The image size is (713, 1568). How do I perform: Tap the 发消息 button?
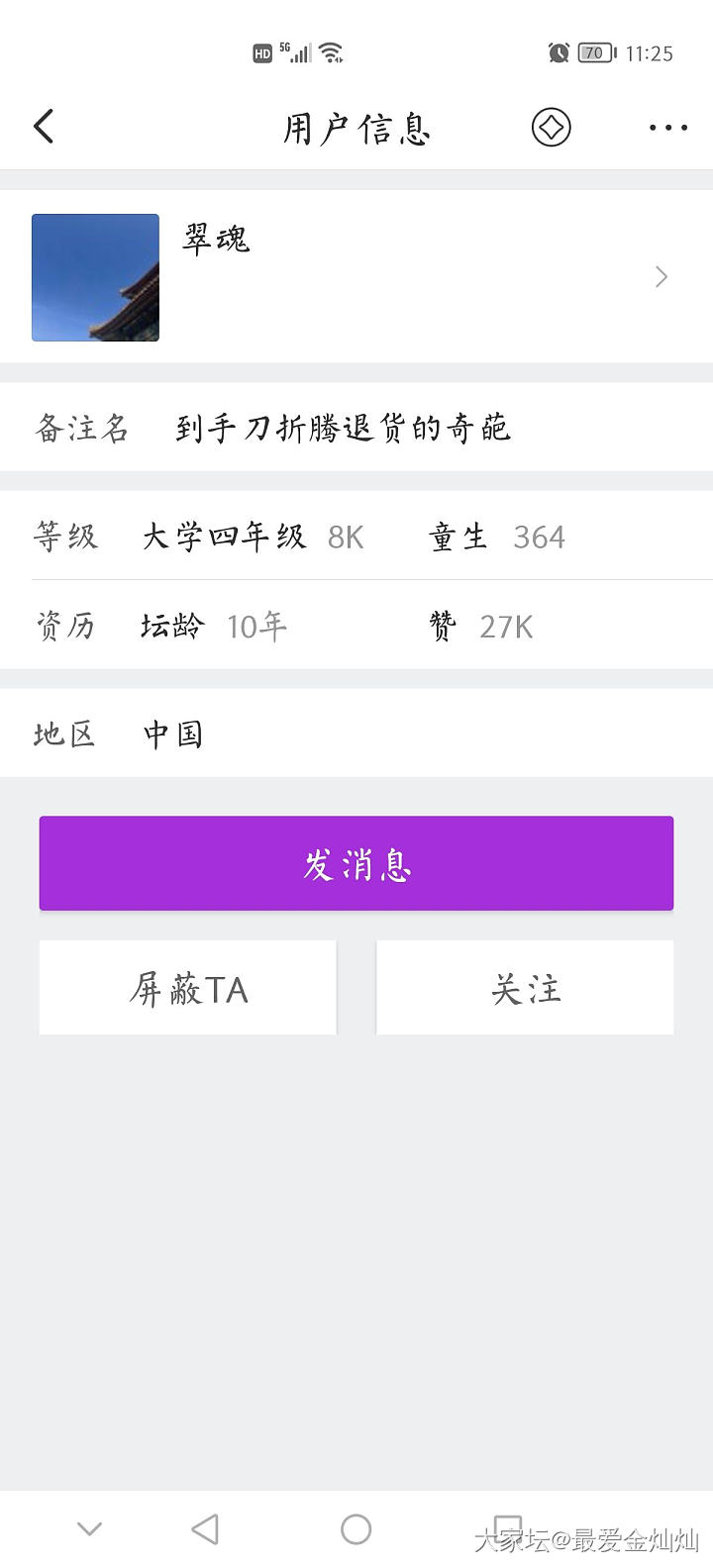356,863
